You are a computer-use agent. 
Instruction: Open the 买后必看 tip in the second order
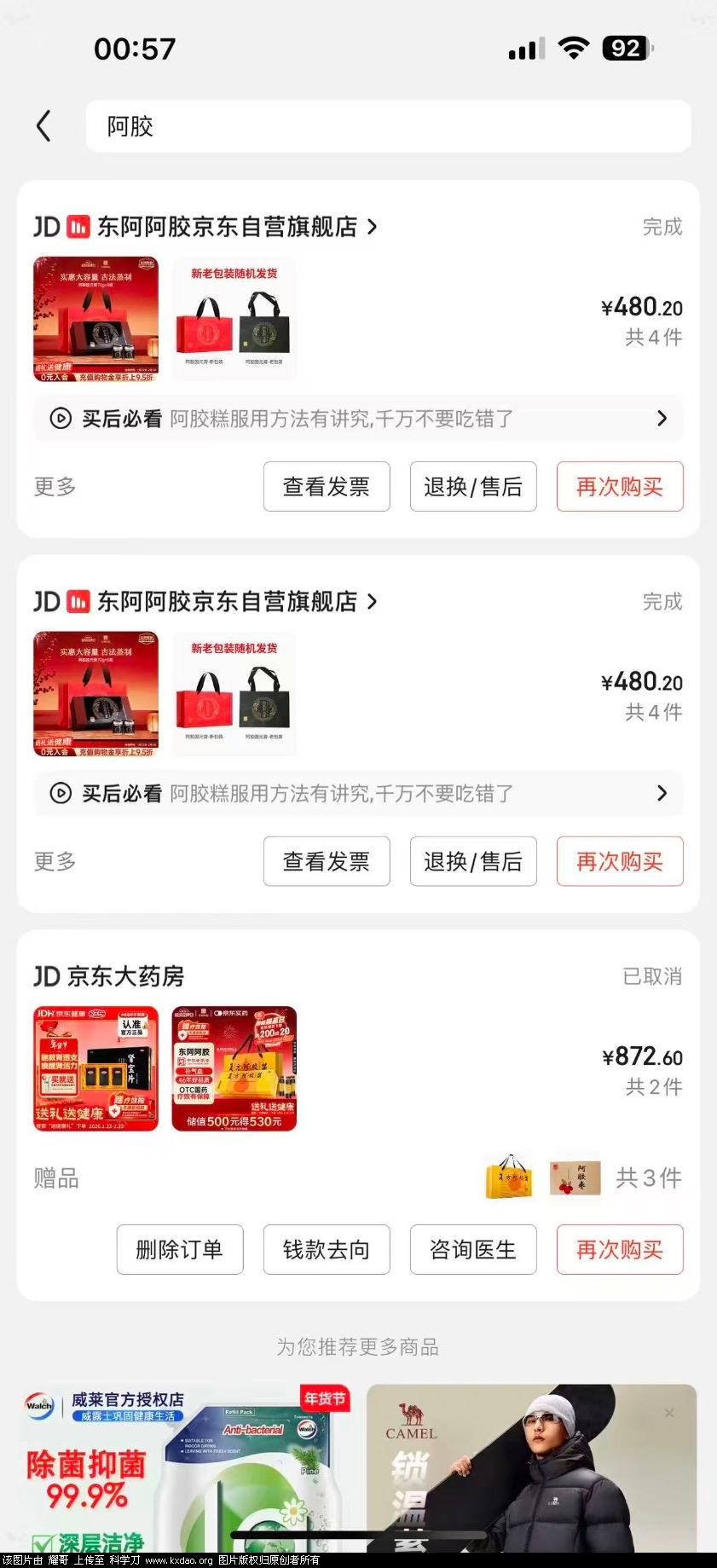(x=358, y=794)
